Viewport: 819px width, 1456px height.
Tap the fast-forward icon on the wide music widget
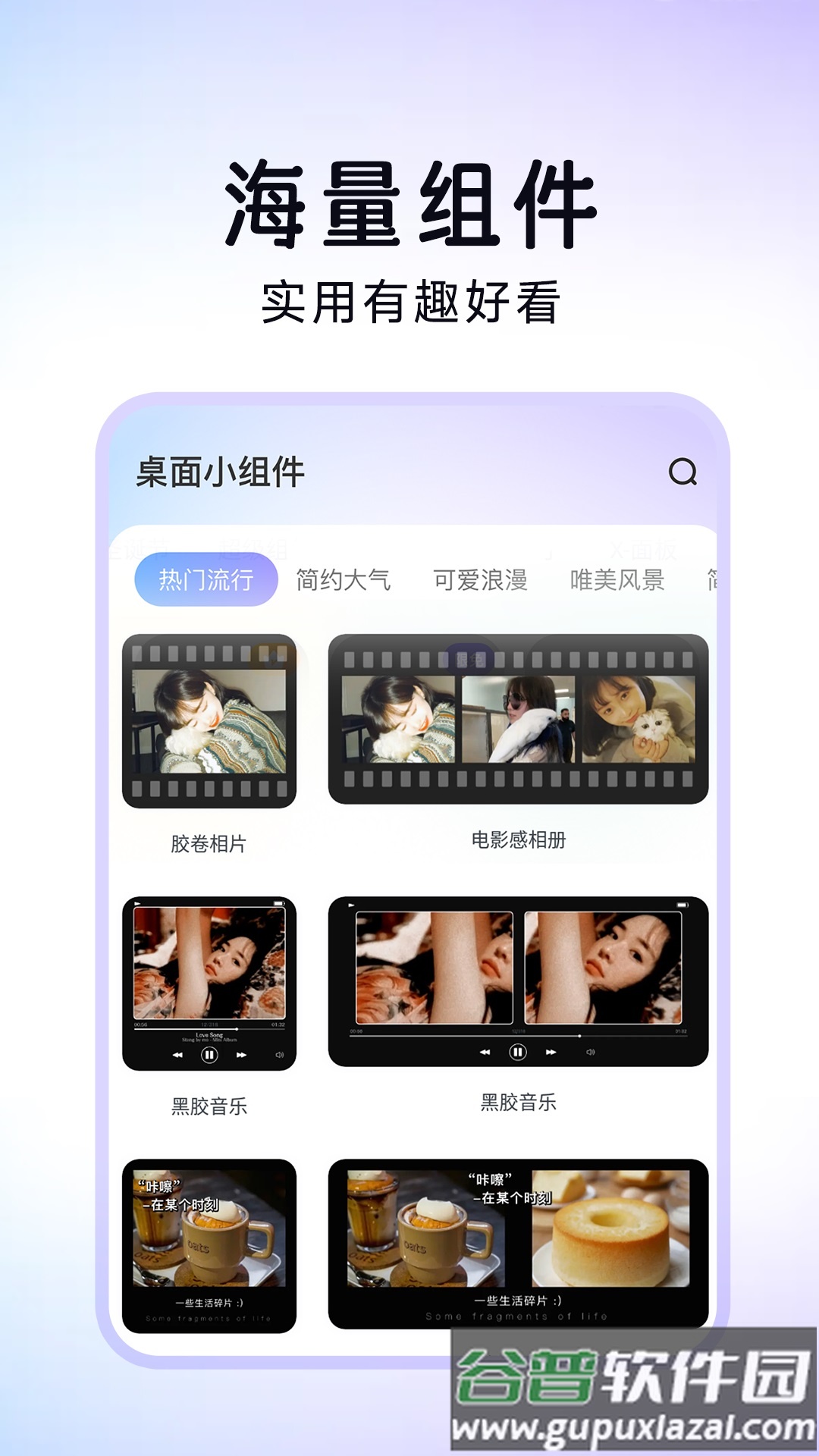pos(550,1052)
